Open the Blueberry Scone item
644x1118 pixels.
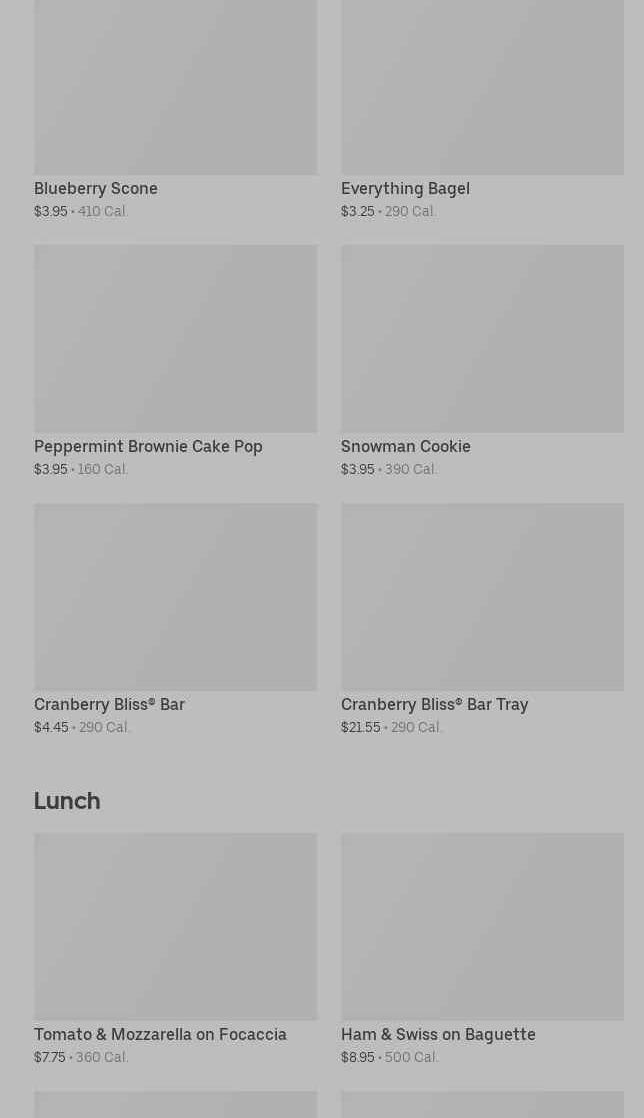pyautogui.click(x=175, y=109)
